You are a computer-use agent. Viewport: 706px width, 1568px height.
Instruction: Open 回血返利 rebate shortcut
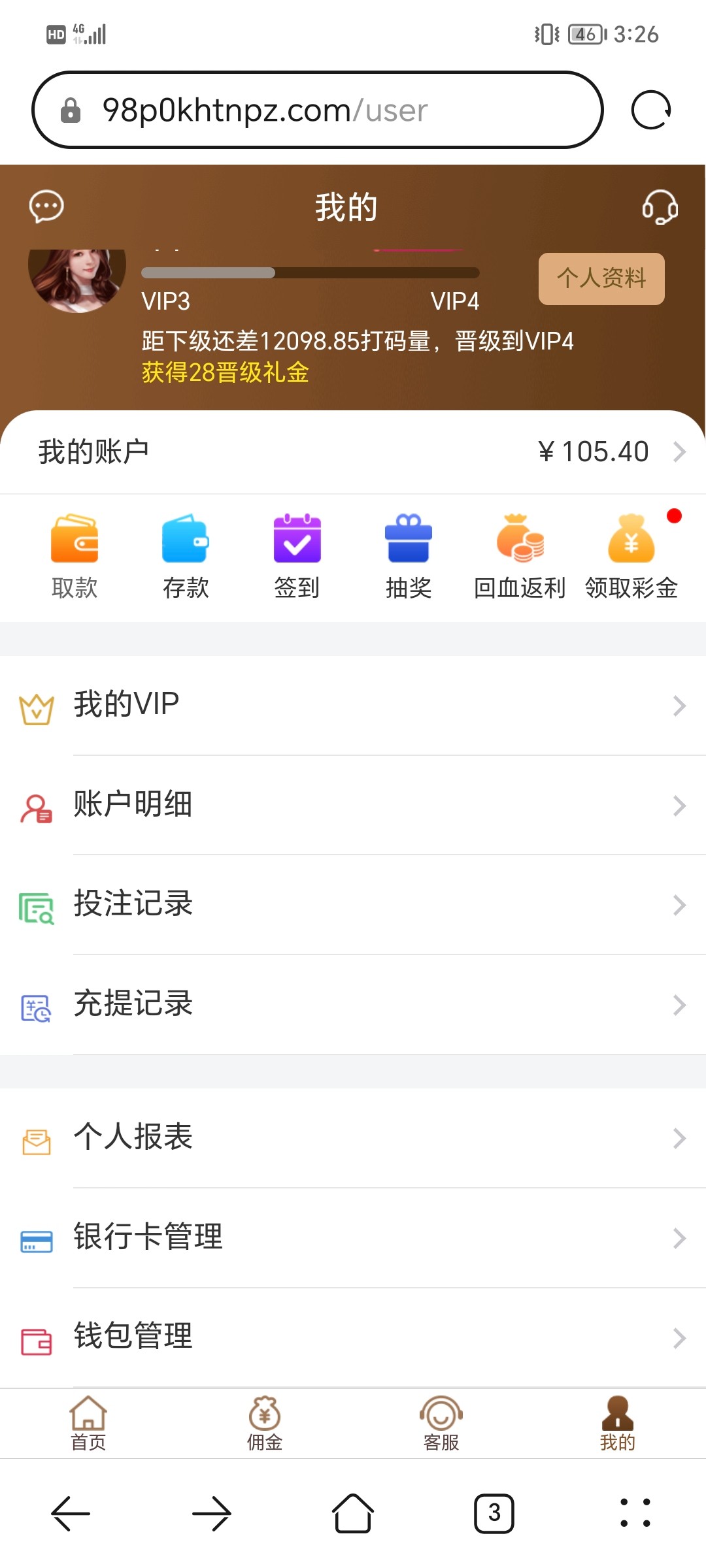[520, 555]
